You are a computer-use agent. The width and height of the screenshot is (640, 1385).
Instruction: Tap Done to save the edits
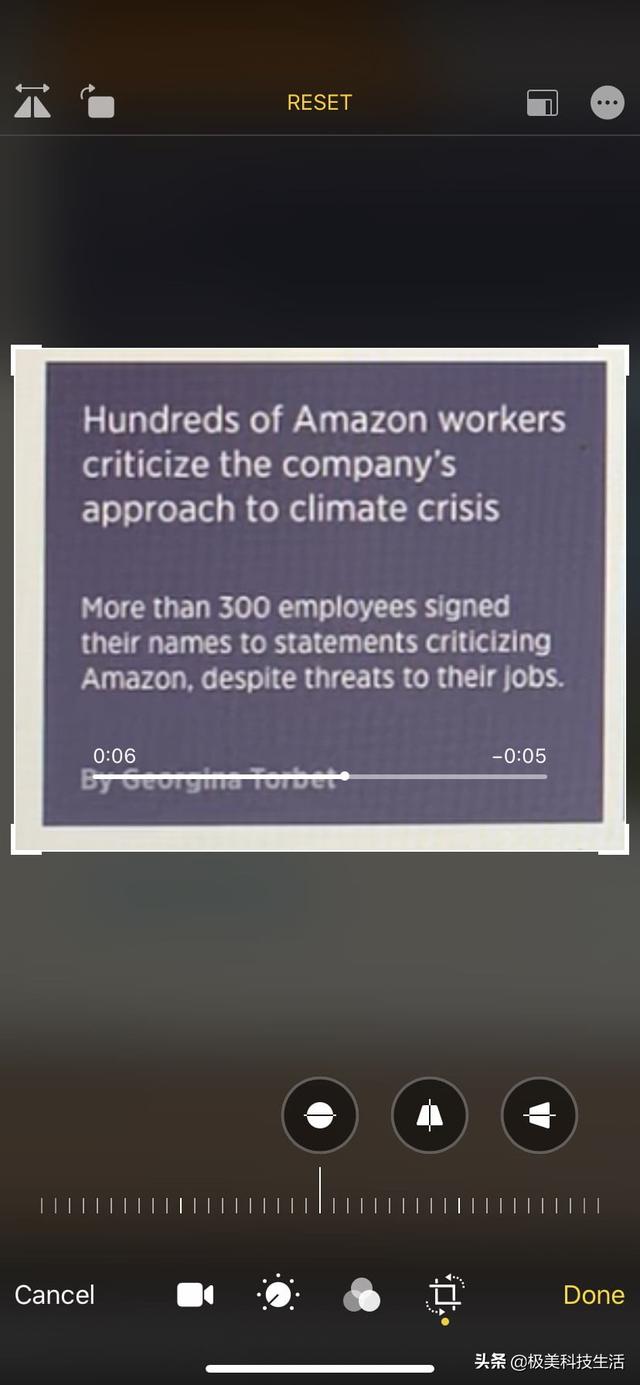[594, 1295]
